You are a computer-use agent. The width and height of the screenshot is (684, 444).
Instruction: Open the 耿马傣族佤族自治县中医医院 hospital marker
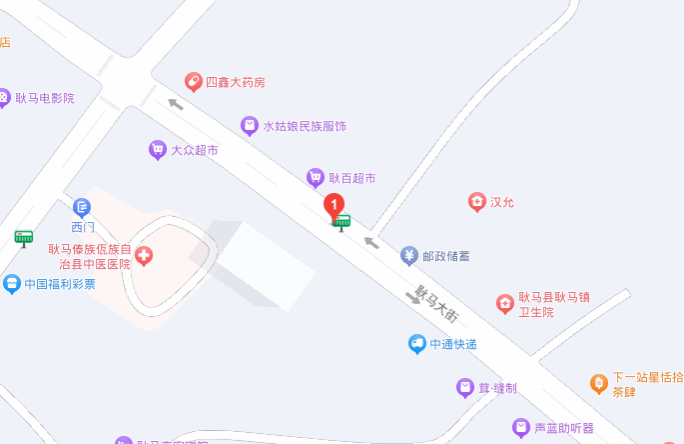145,256
